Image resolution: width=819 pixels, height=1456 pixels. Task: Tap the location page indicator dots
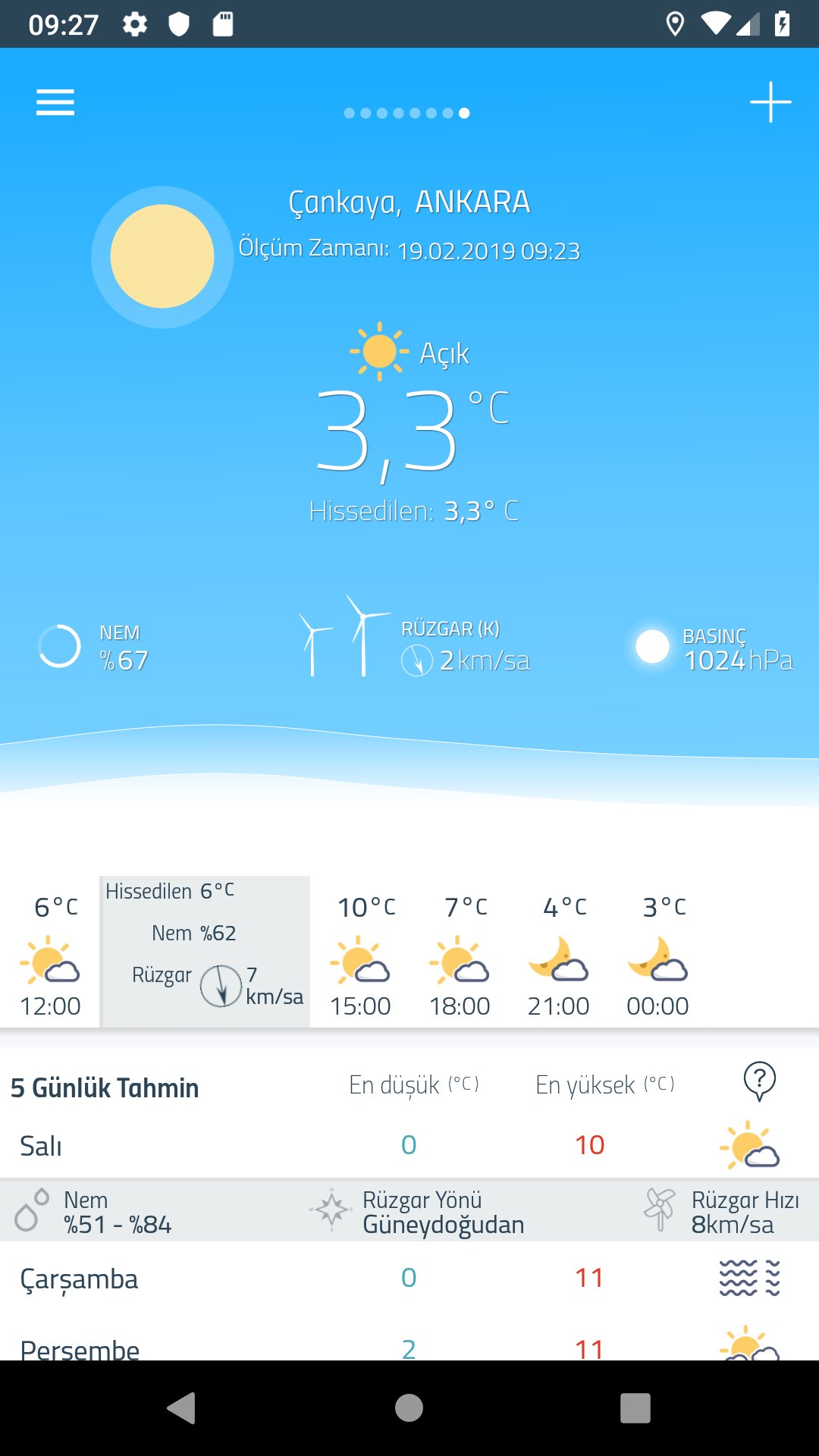pyautogui.click(x=406, y=113)
